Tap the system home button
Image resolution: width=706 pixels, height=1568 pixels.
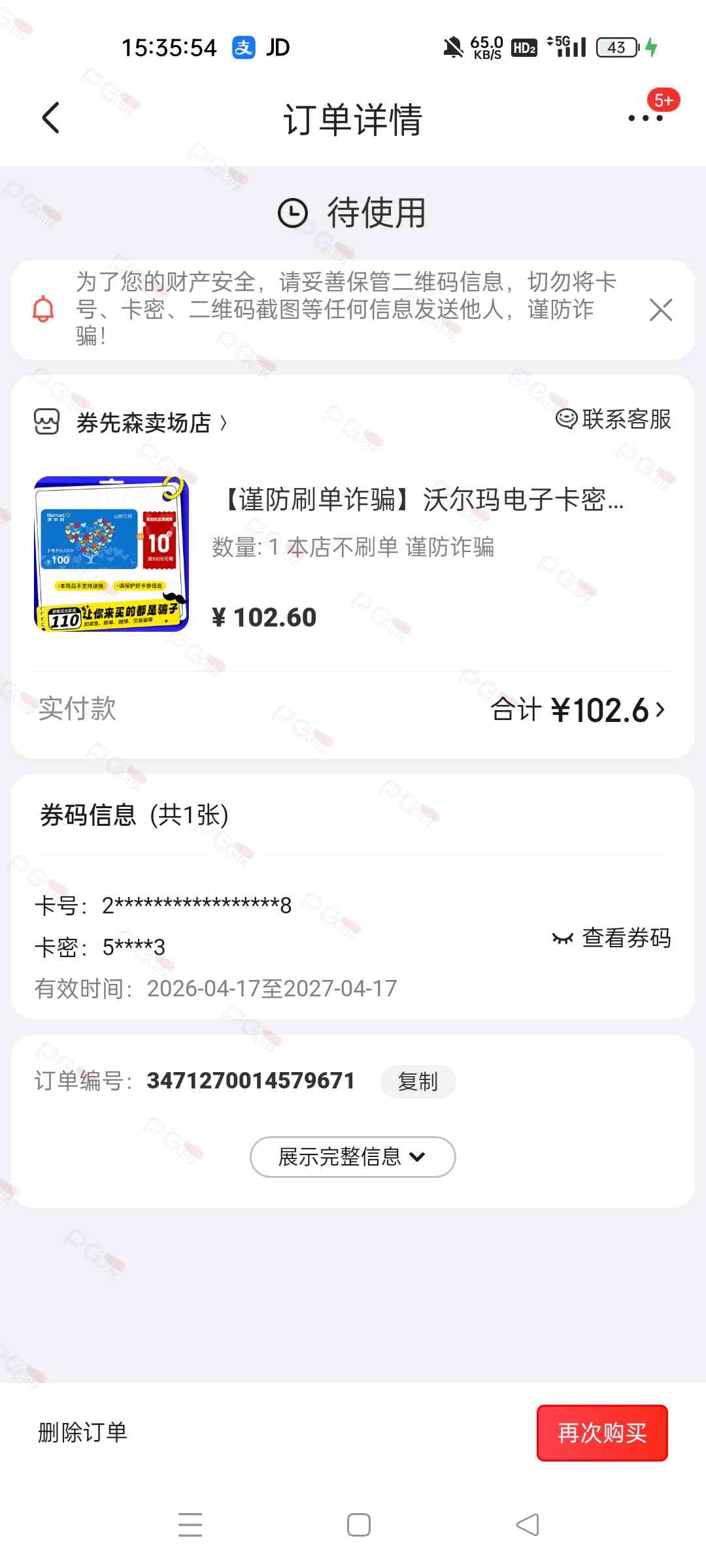[x=359, y=1525]
